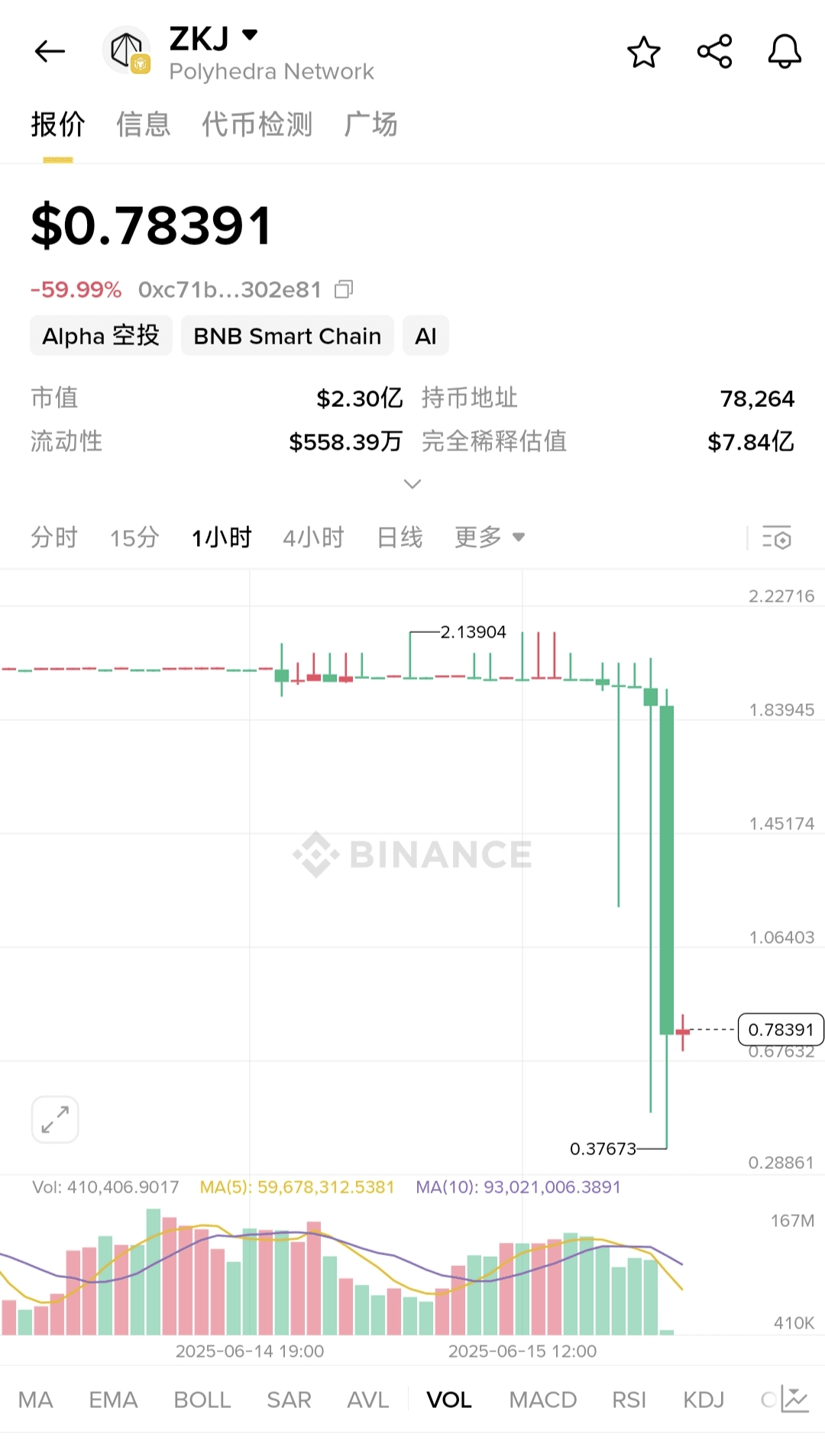This screenshot has height=1456, width=825.
Task: Enable the MACD indicator
Action: pos(542,1400)
